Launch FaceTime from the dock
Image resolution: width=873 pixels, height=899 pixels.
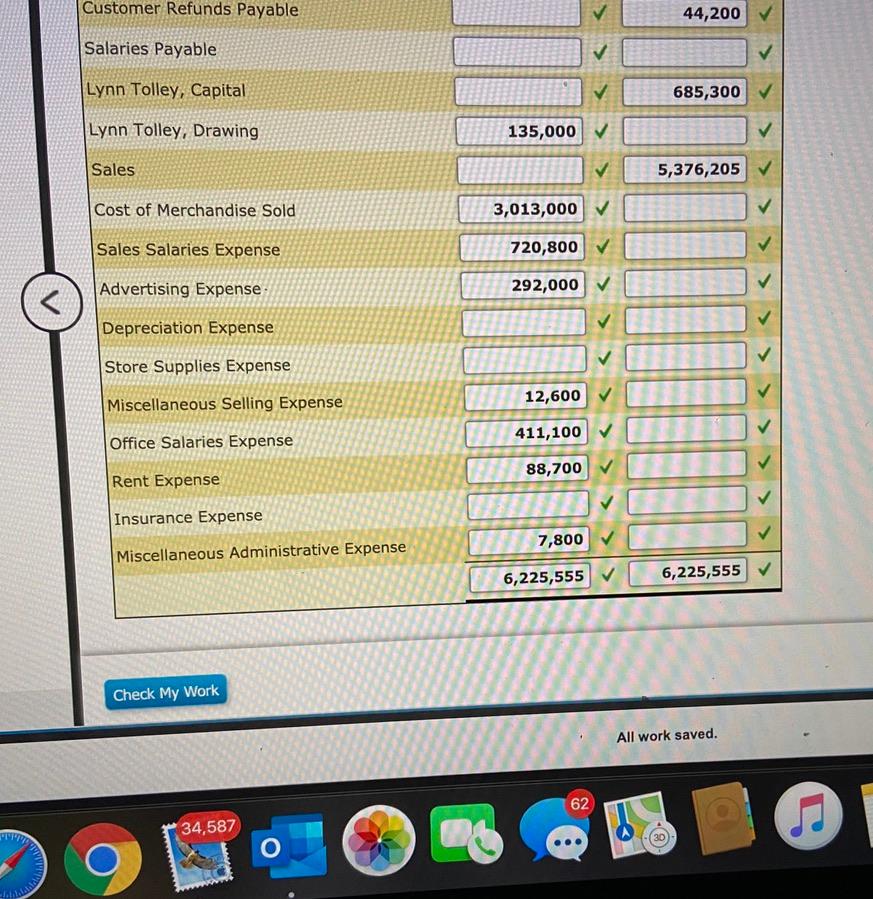[462, 834]
